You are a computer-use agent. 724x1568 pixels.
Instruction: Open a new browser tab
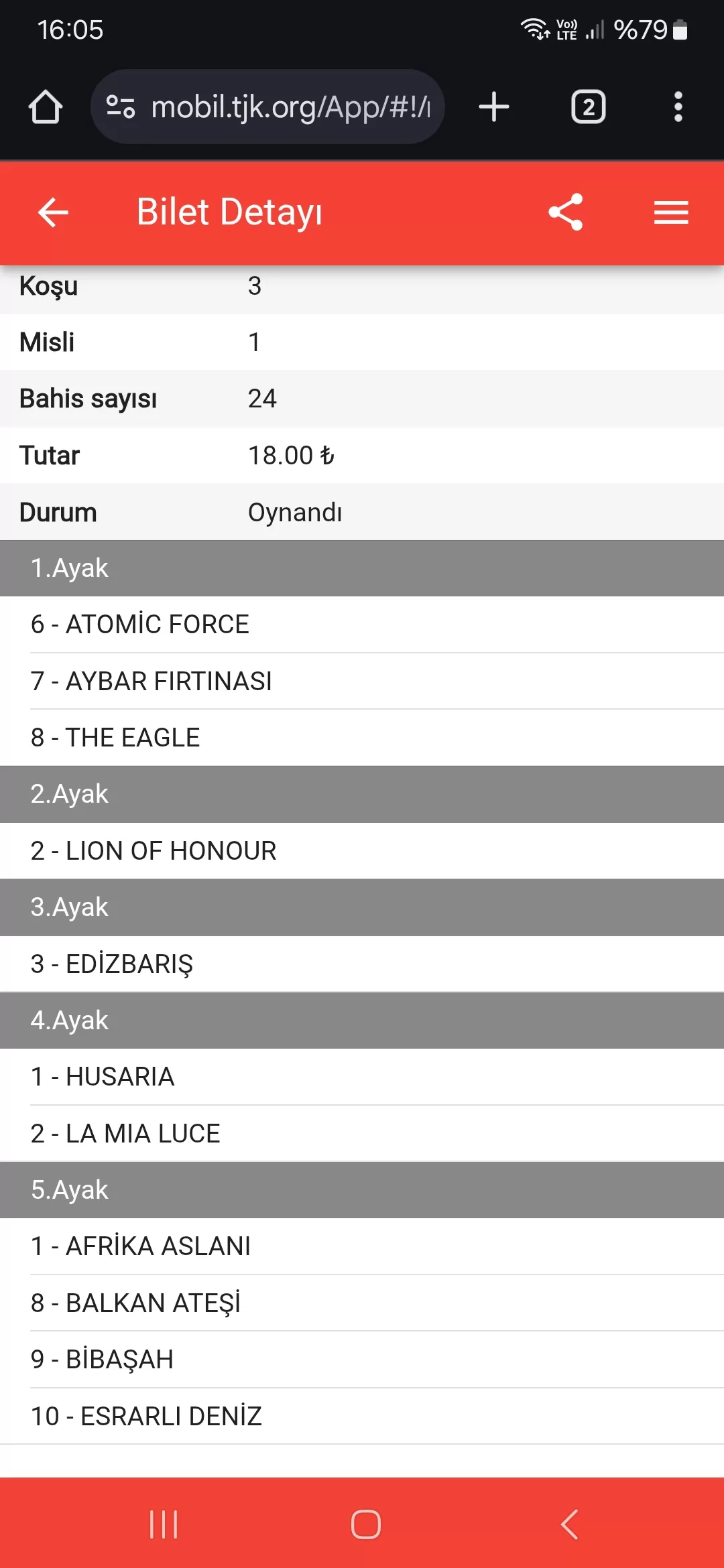point(494,107)
